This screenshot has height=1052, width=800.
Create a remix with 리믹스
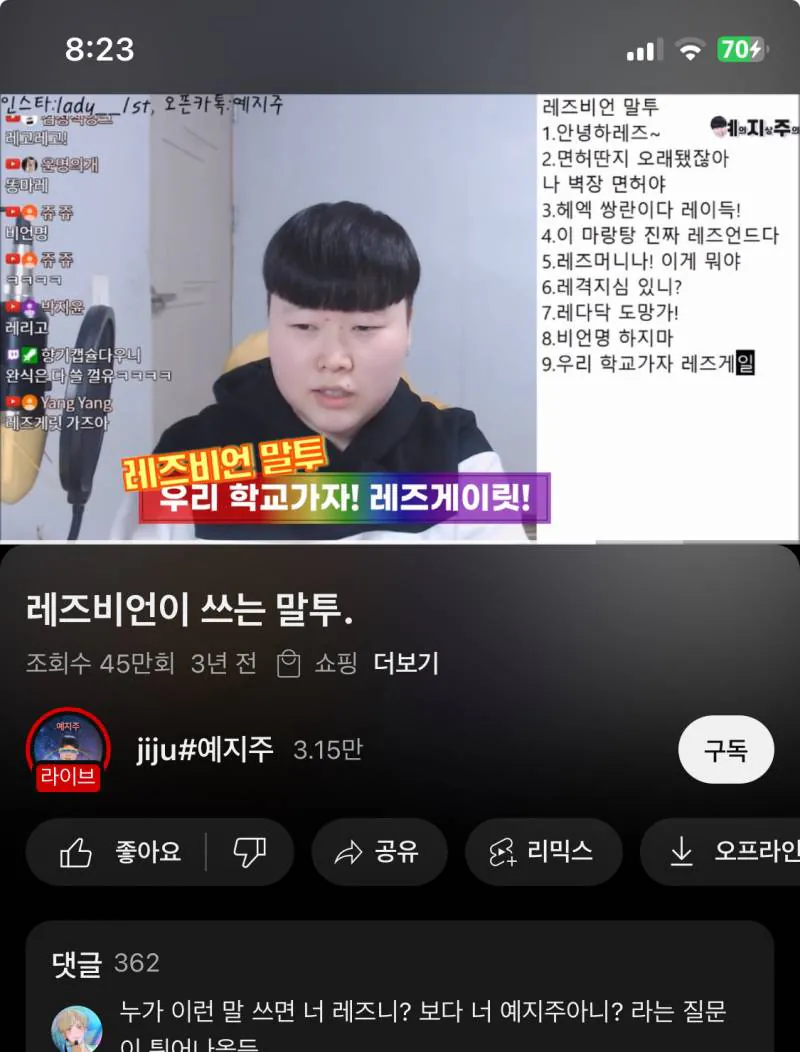click(x=542, y=852)
